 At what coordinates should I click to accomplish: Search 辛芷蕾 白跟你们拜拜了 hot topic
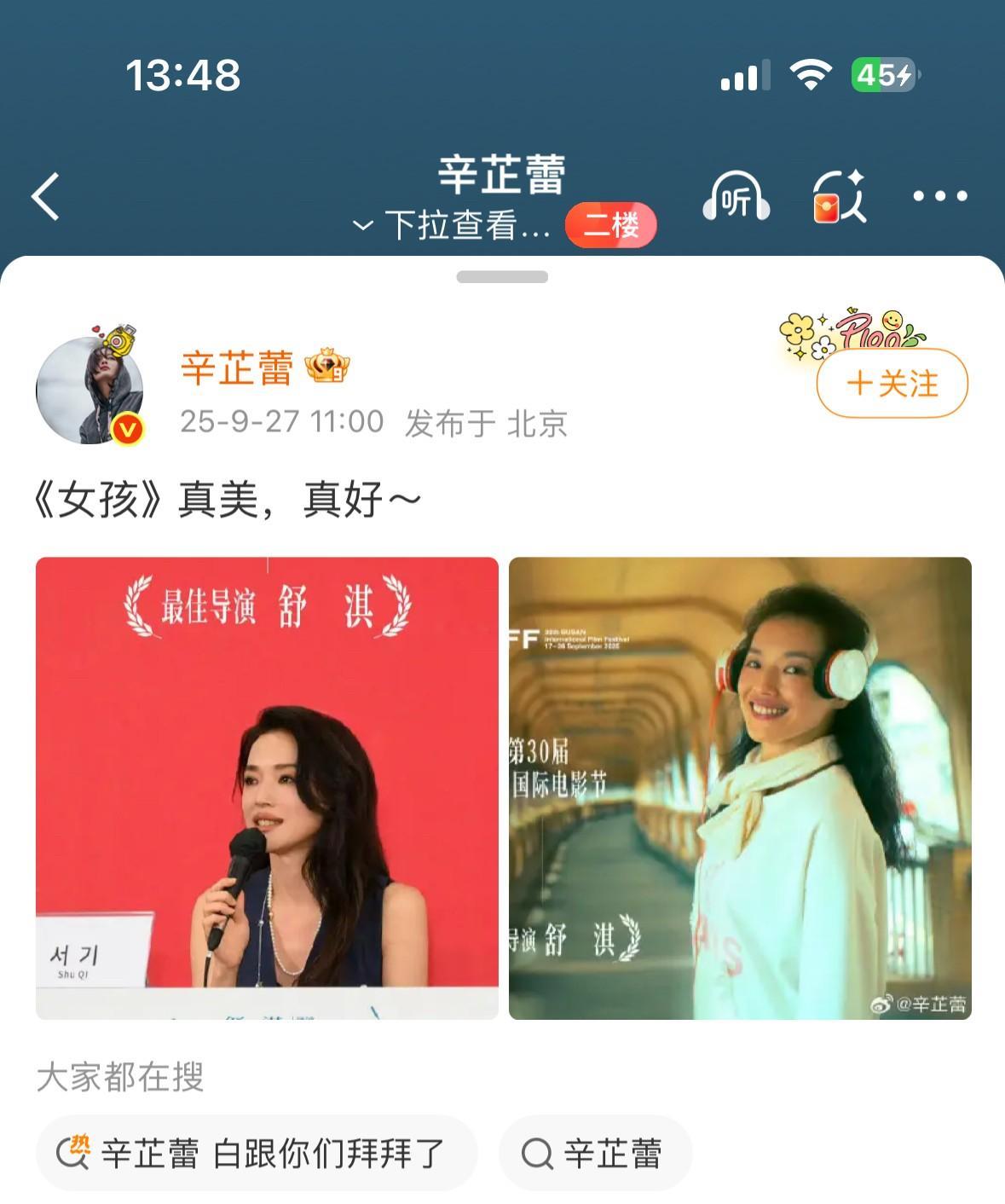tap(257, 1154)
